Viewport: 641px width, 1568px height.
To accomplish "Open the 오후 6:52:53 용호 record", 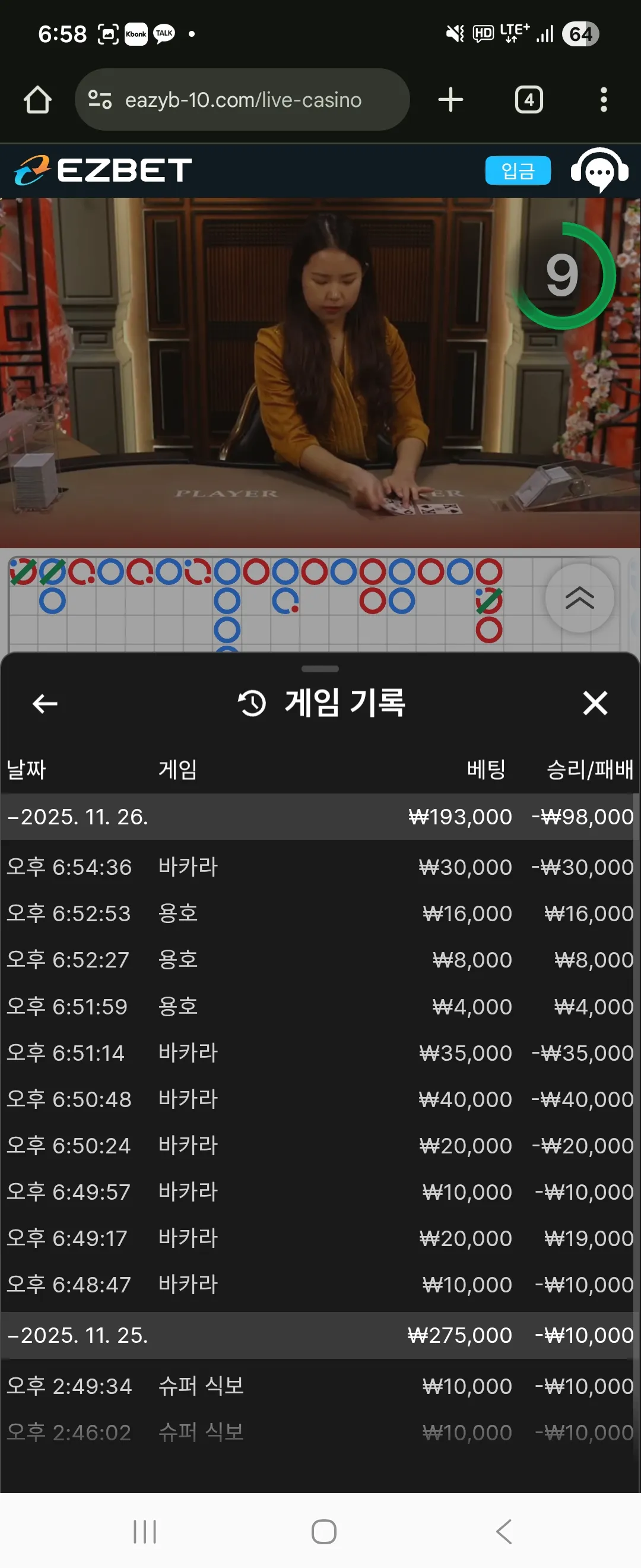I will pyautogui.click(x=320, y=913).
